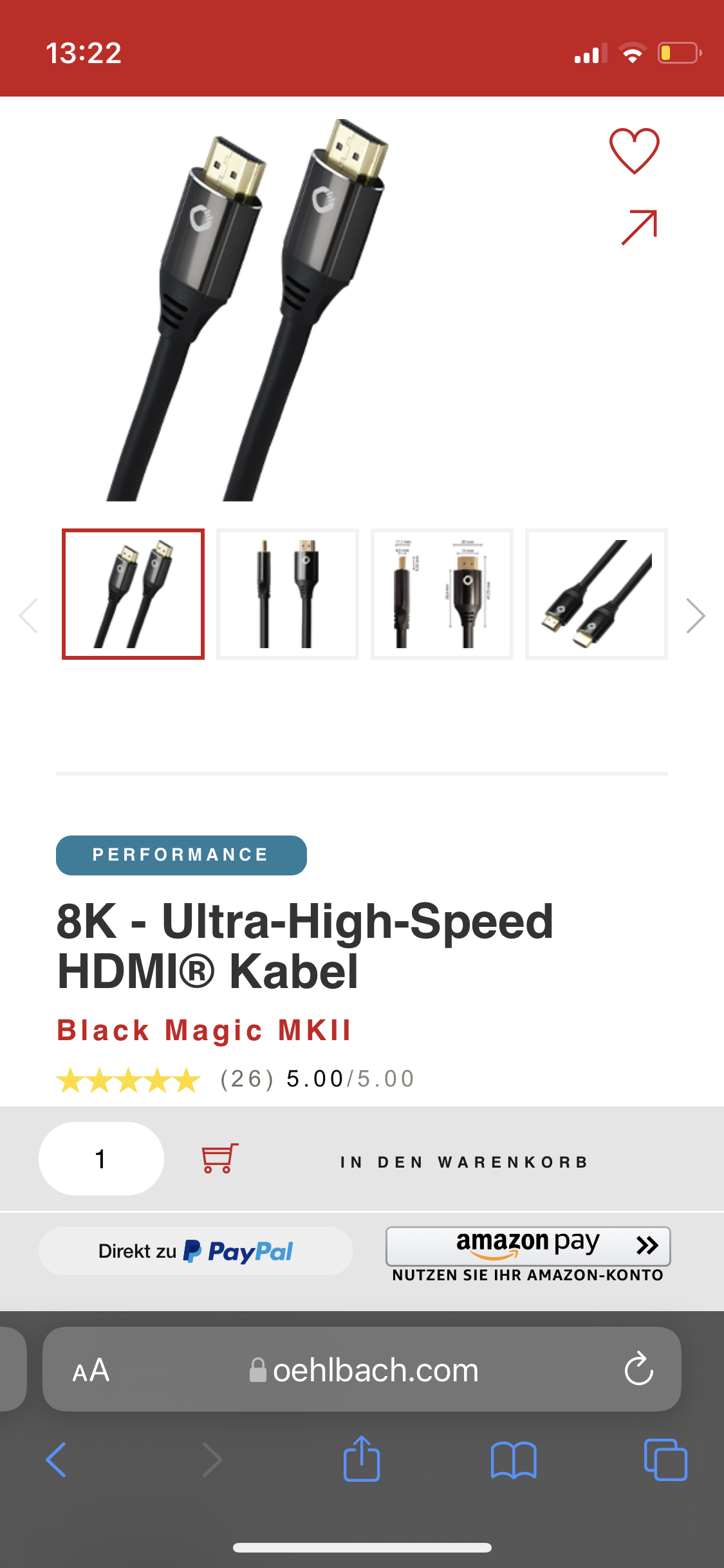Tap In den Warenkorb button
724x1568 pixels.
pyautogui.click(x=463, y=1162)
